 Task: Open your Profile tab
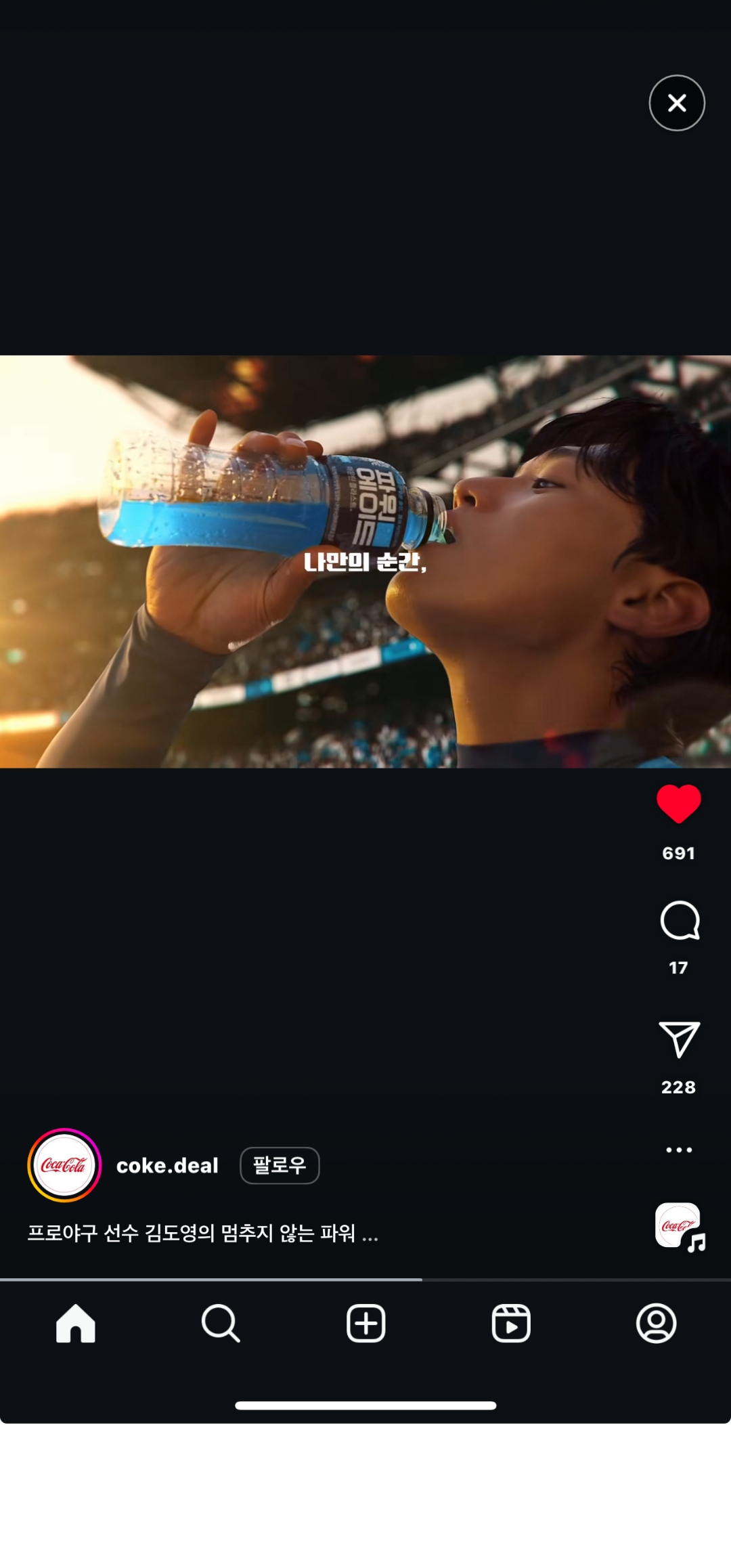(x=657, y=1323)
